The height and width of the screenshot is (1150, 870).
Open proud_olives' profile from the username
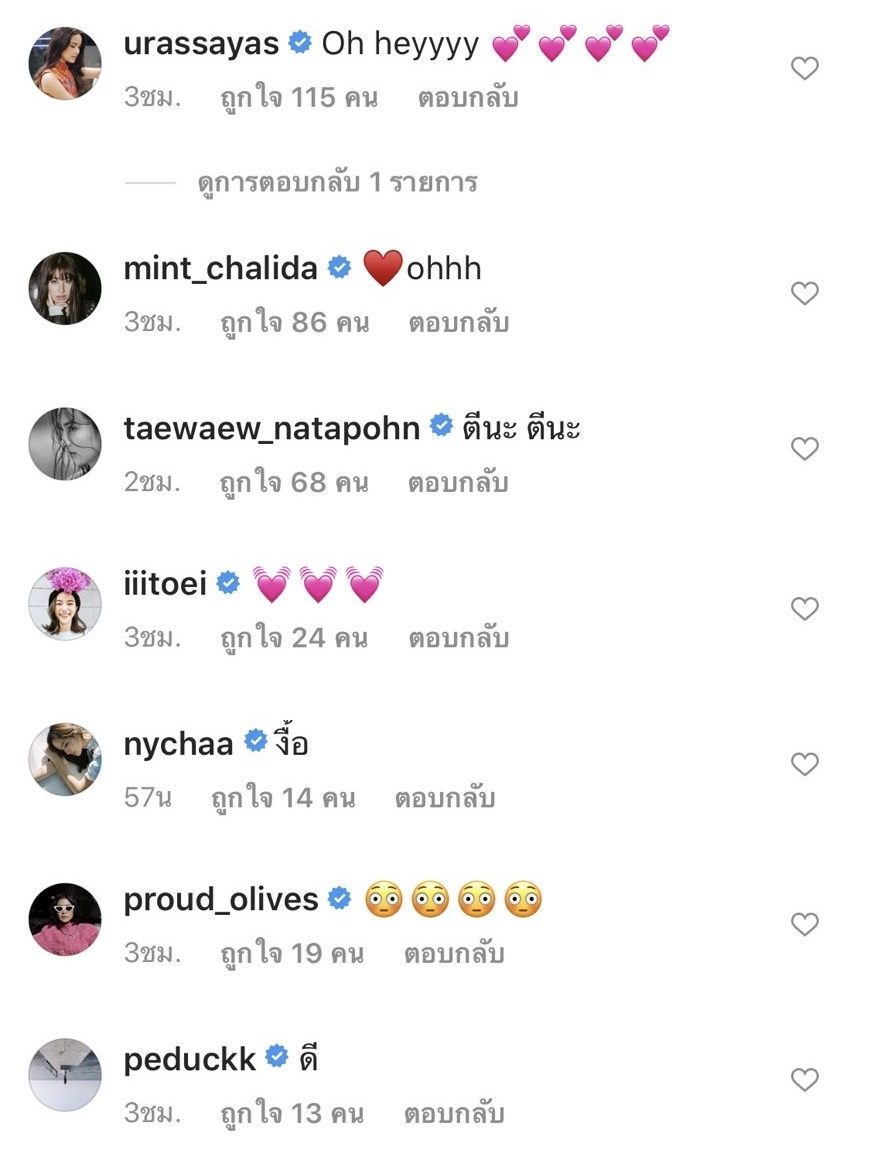220,899
